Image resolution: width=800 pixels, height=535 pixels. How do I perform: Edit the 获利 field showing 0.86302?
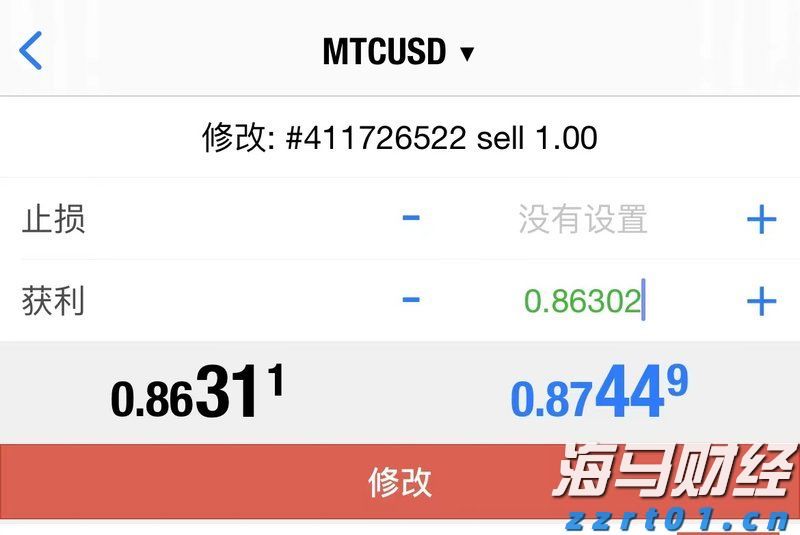583,301
